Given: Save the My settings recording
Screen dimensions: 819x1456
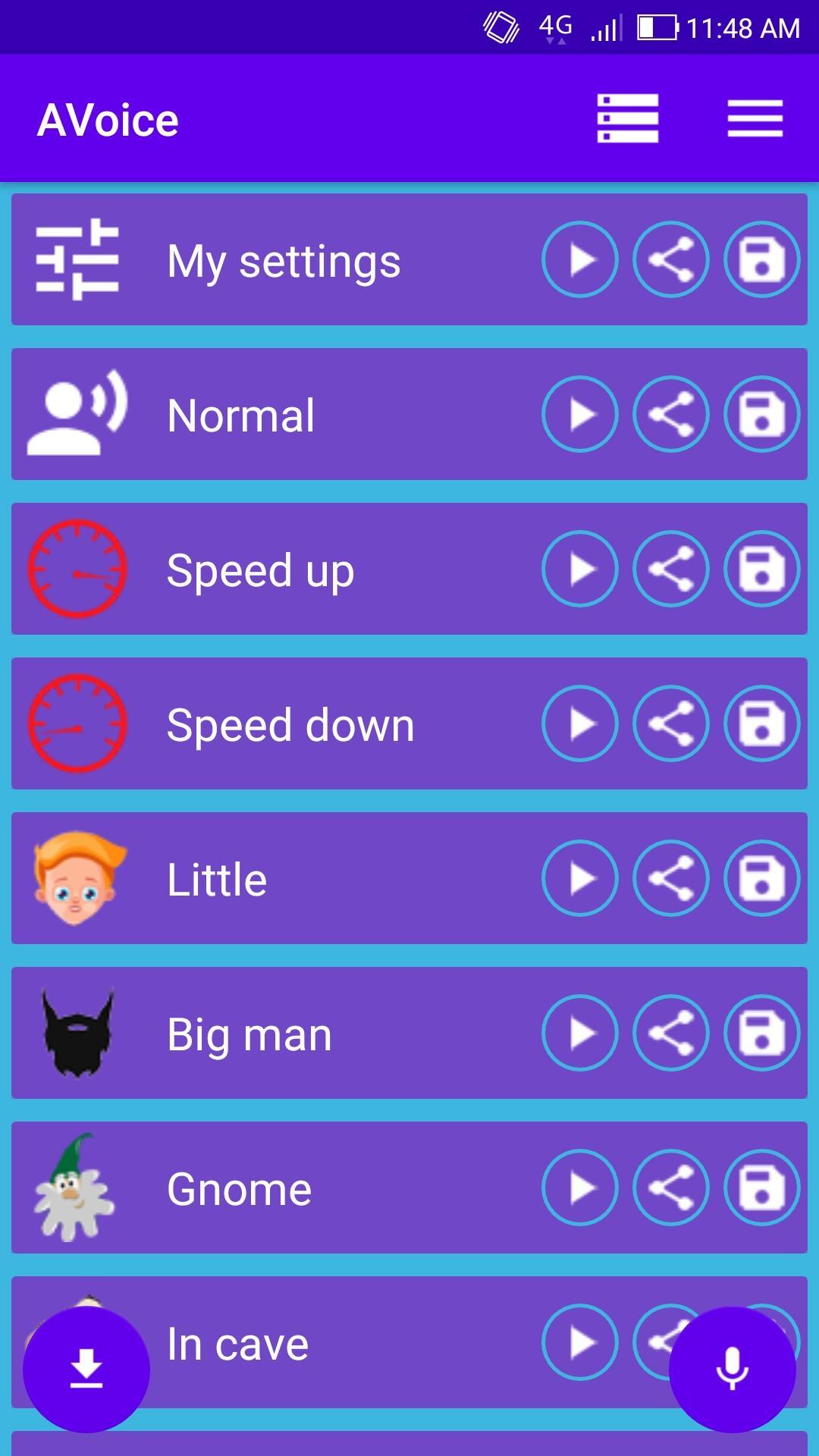Looking at the screenshot, I should pyautogui.click(x=761, y=259).
